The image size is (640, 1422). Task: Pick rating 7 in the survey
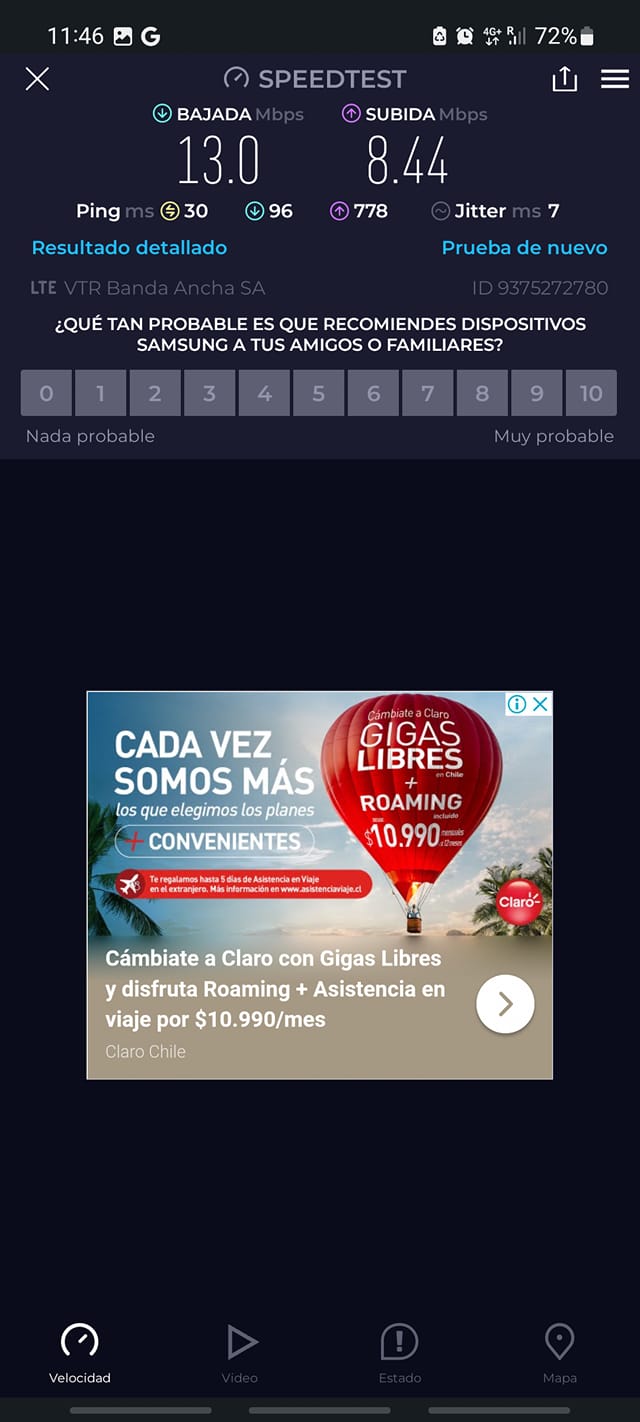pos(427,393)
